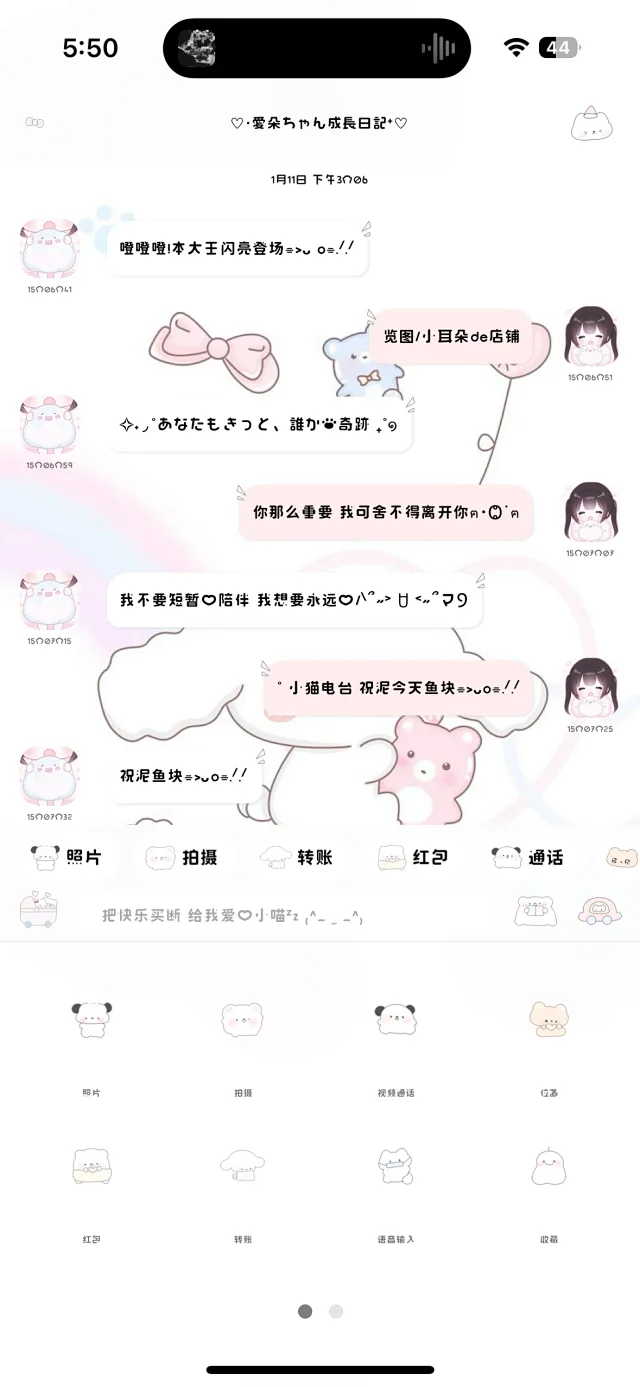The width and height of the screenshot is (640, 1387).
Task: Focus the message text field
Action: [x=290, y=914]
